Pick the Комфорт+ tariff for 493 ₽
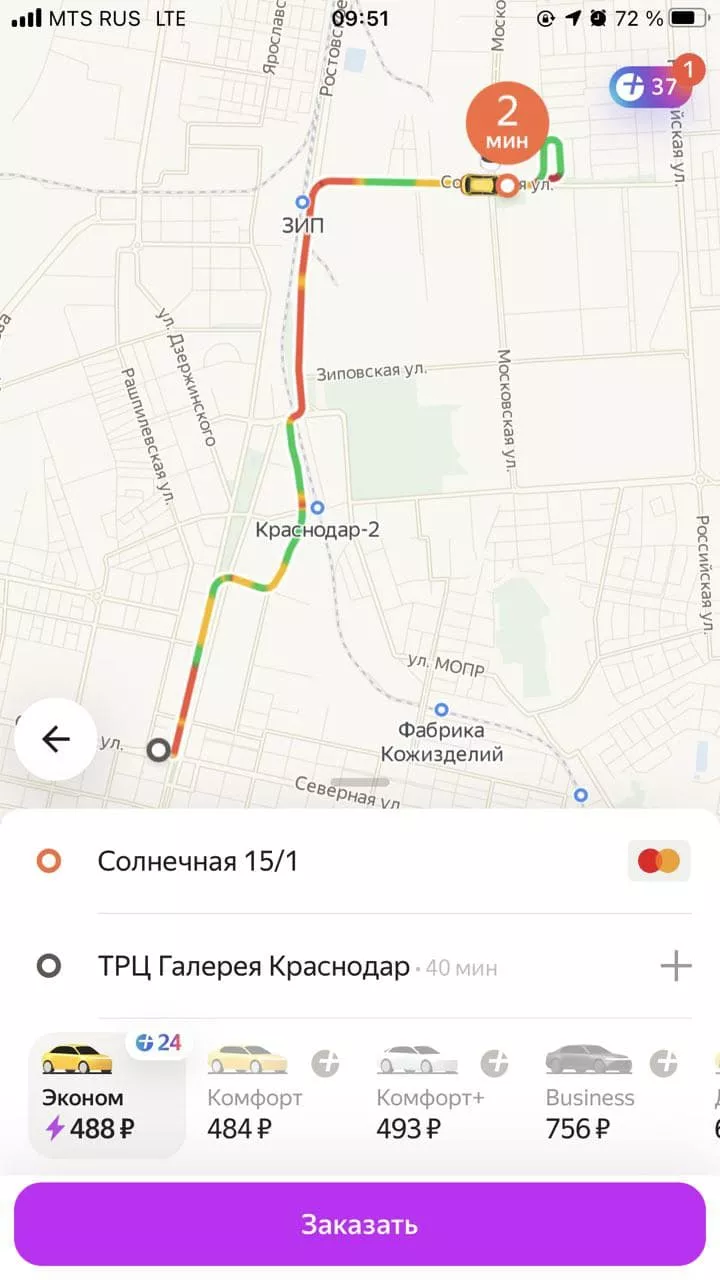The width and height of the screenshot is (720, 1280). (430, 1094)
